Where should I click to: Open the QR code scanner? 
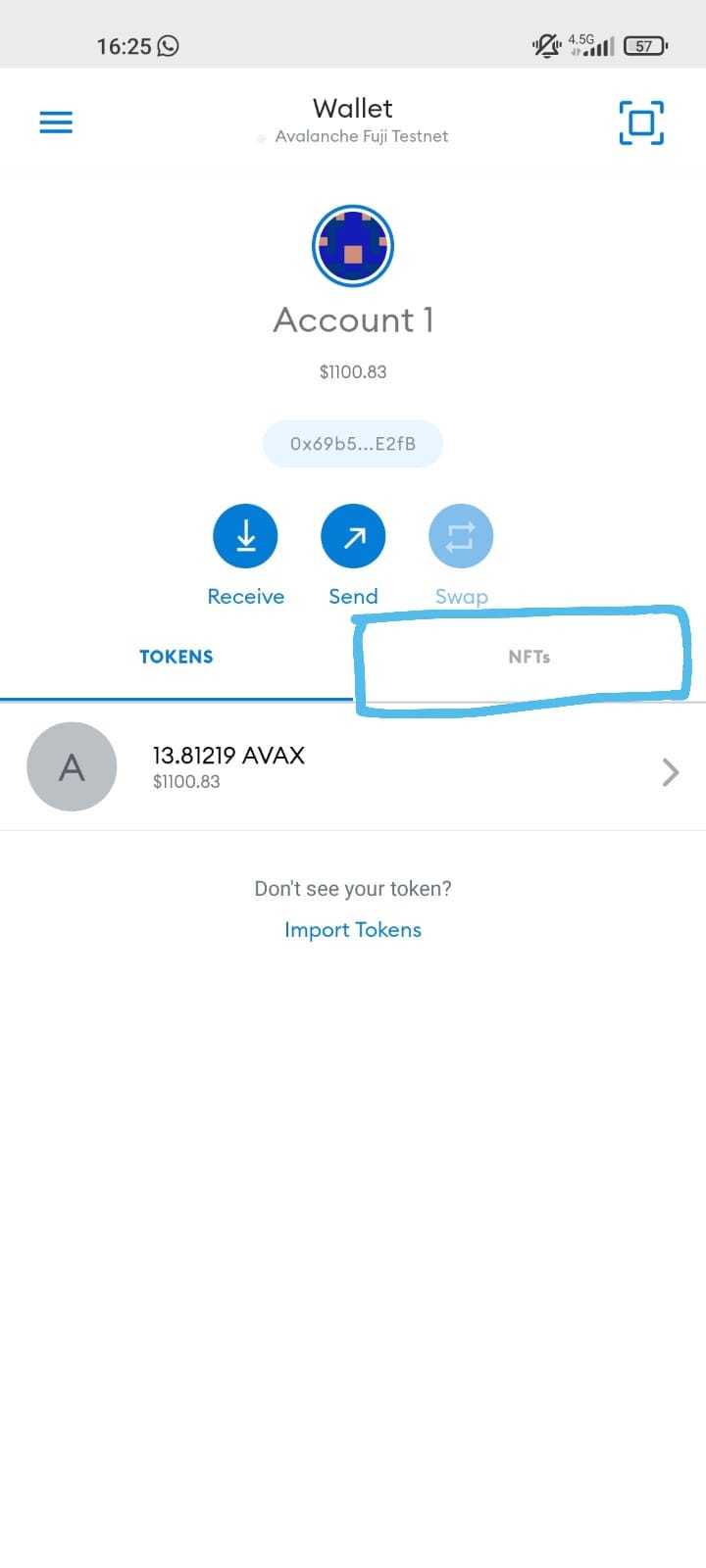(641, 122)
